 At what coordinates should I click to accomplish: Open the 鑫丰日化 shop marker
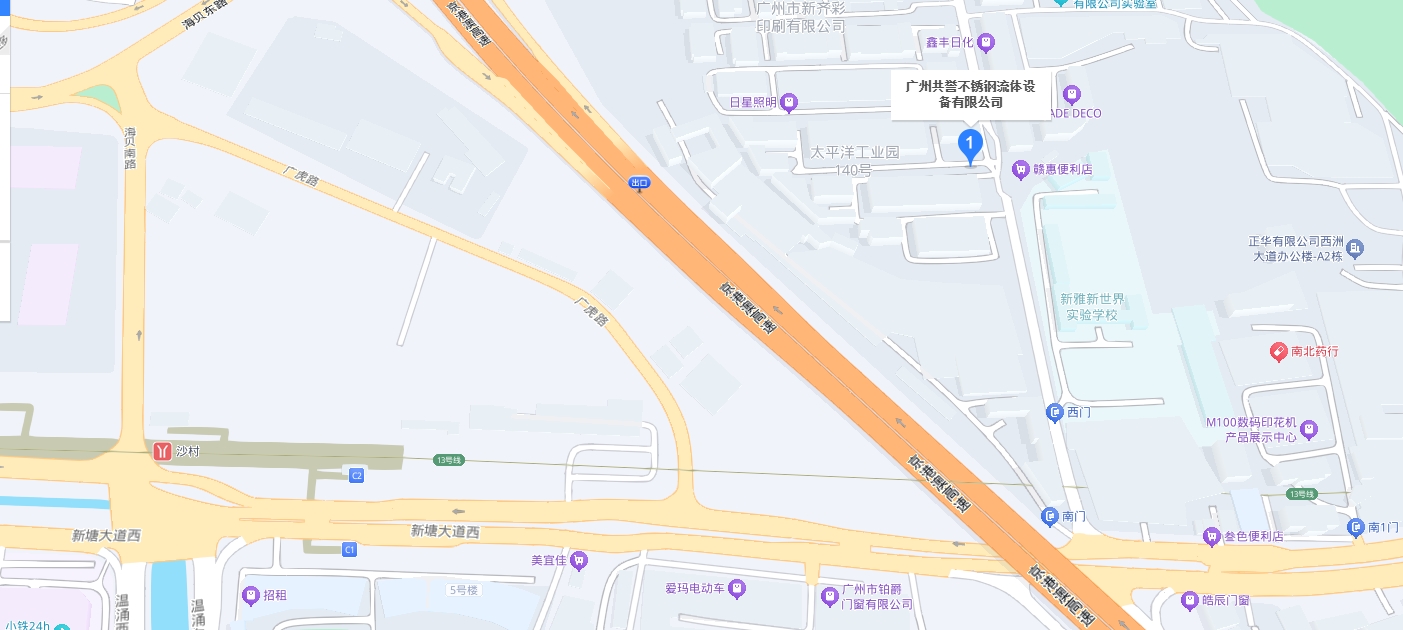(986, 42)
